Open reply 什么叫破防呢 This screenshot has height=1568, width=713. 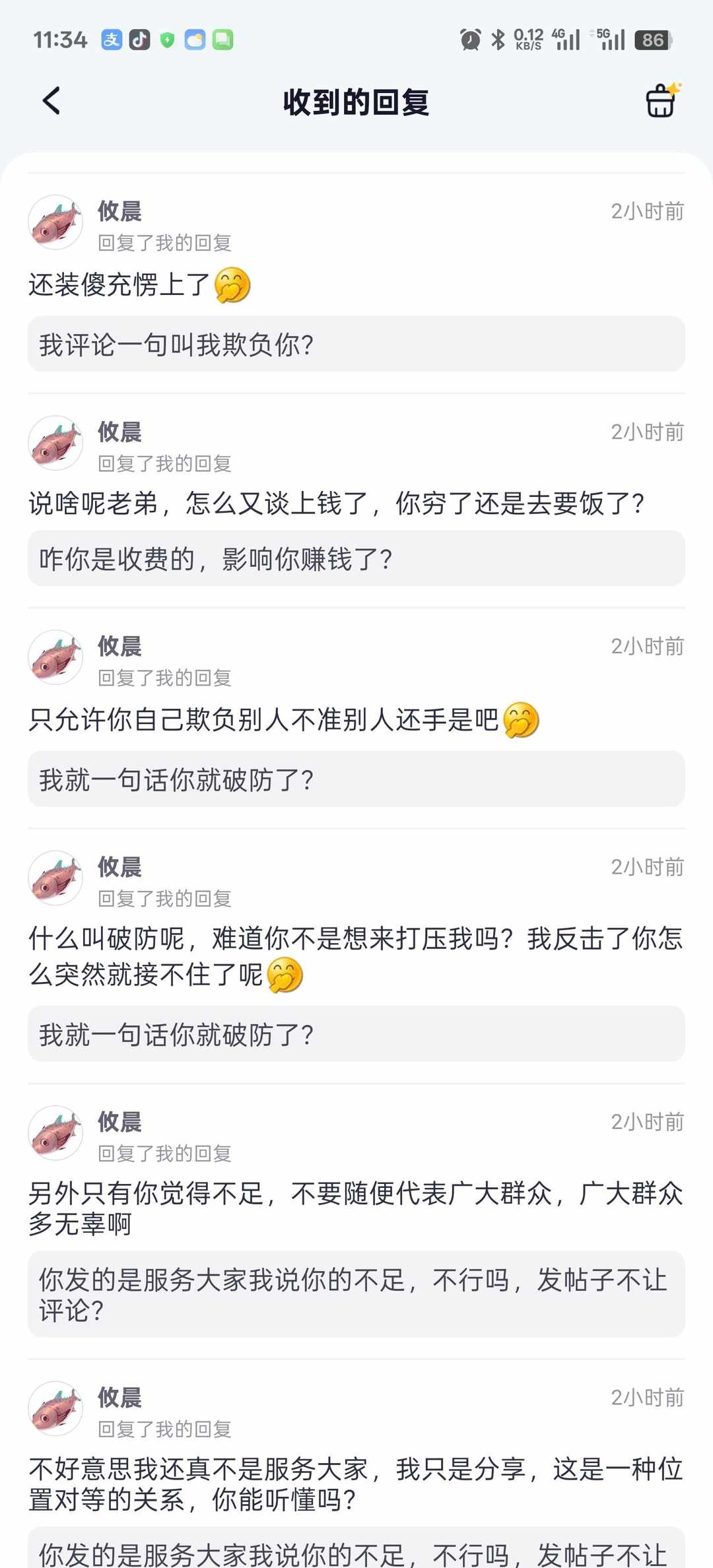[355, 956]
